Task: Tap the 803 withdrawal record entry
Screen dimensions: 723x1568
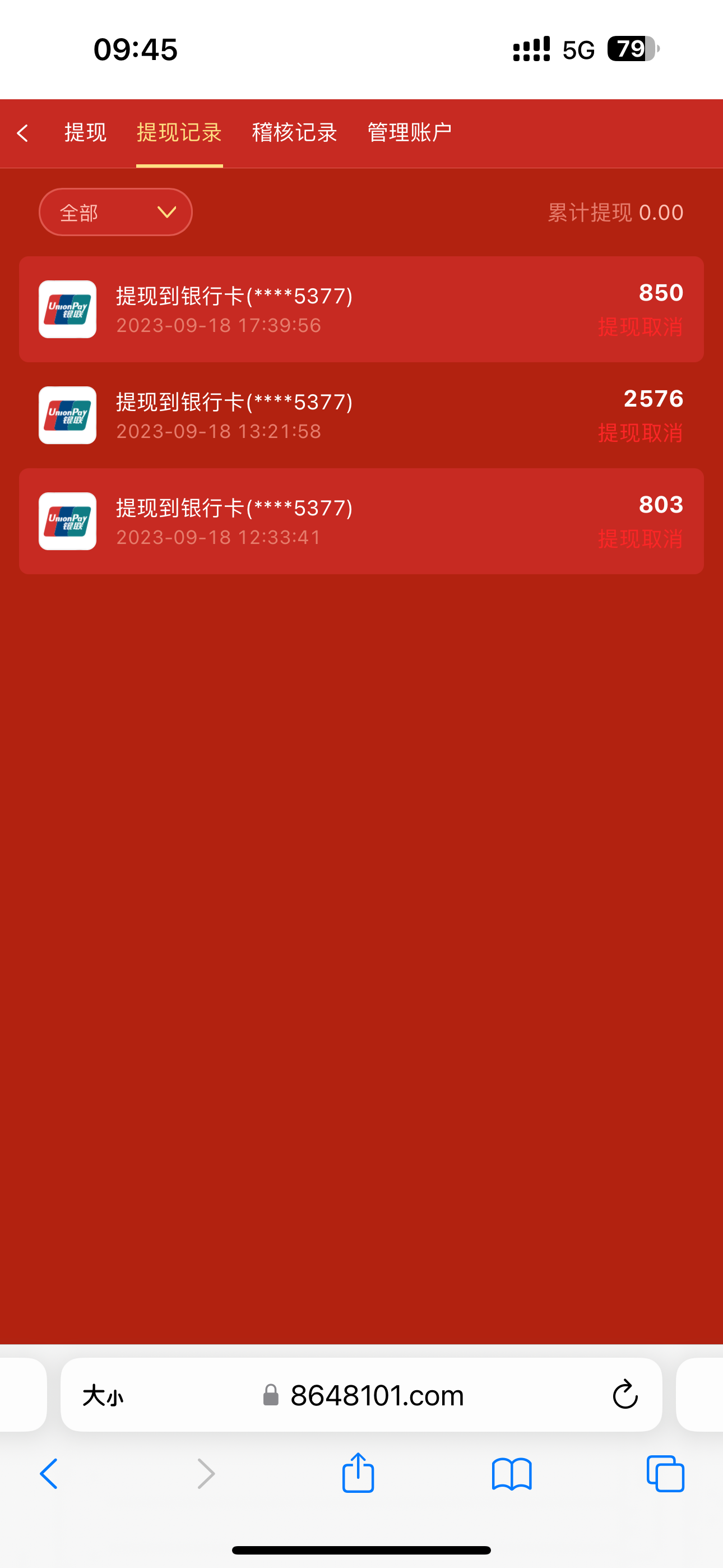Action: 361,522
